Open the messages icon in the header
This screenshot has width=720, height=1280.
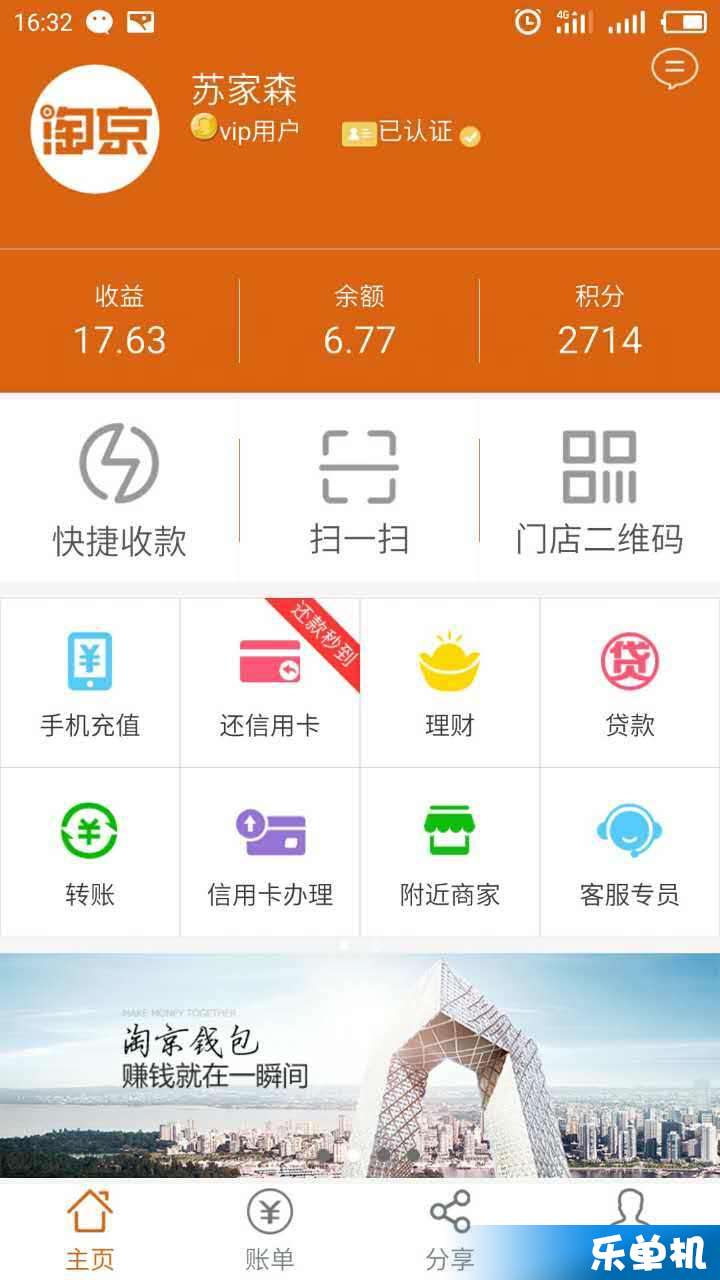[x=674, y=69]
